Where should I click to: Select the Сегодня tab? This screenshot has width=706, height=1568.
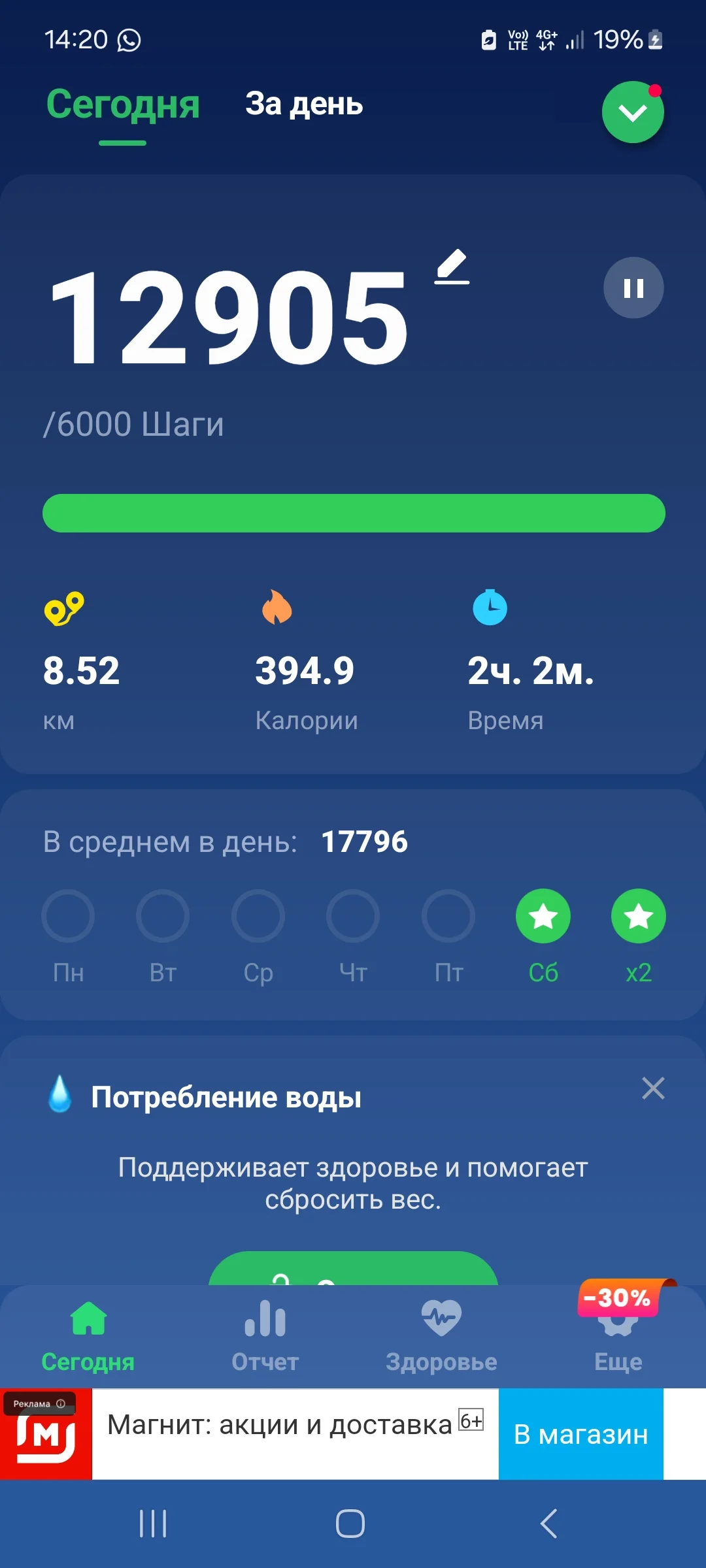pos(123,105)
